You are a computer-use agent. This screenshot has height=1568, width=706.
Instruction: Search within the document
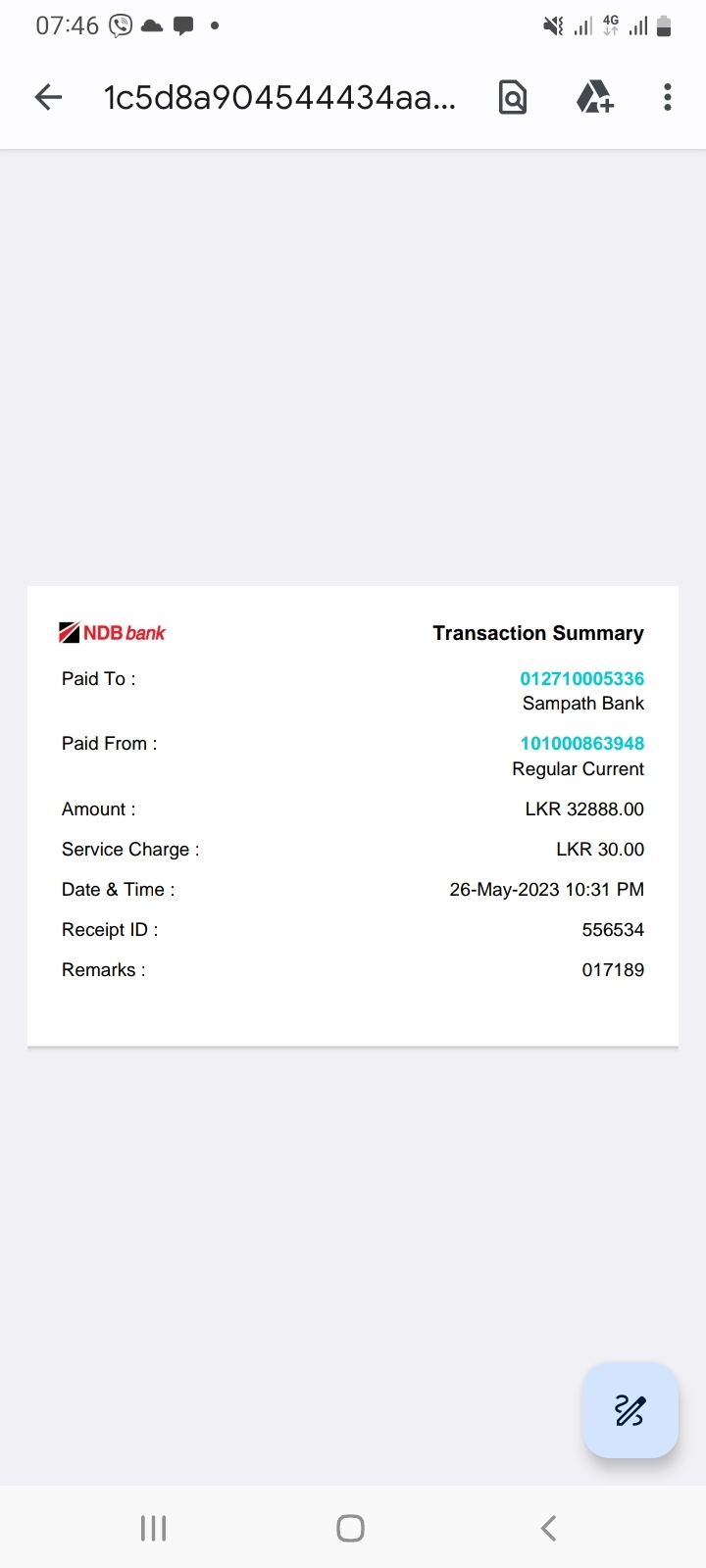(513, 97)
